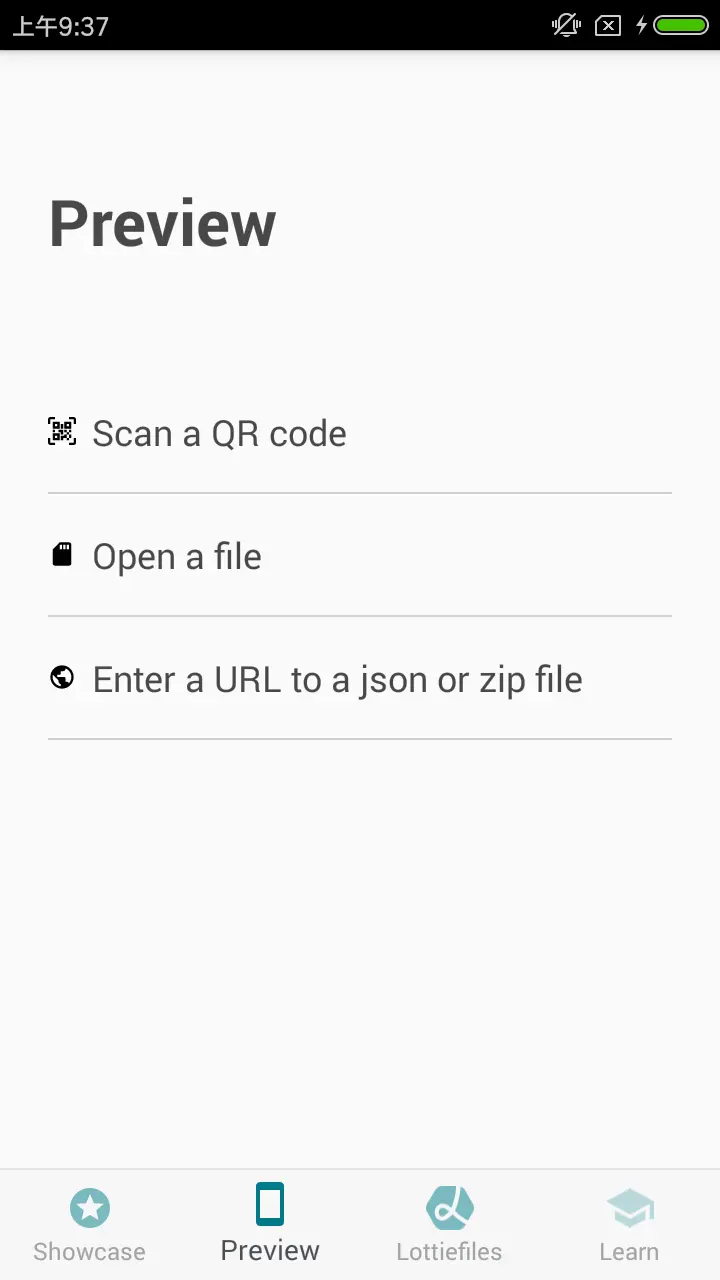
Task: Choose Enter a URL to a json or zip file
Action: (x=337, y=680)
